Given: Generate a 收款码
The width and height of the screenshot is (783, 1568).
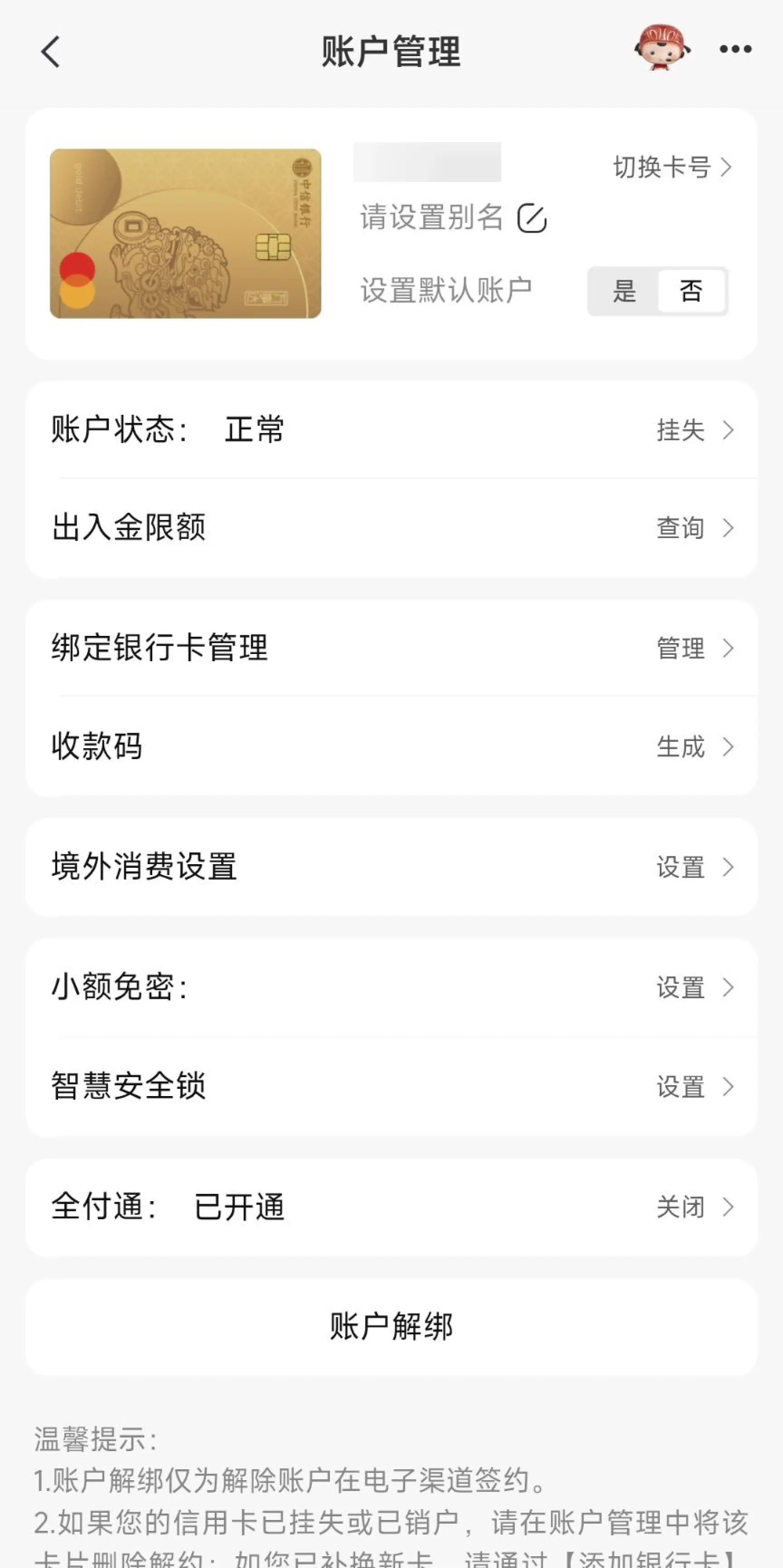Looking at the screenshot, I should (694, 747).
